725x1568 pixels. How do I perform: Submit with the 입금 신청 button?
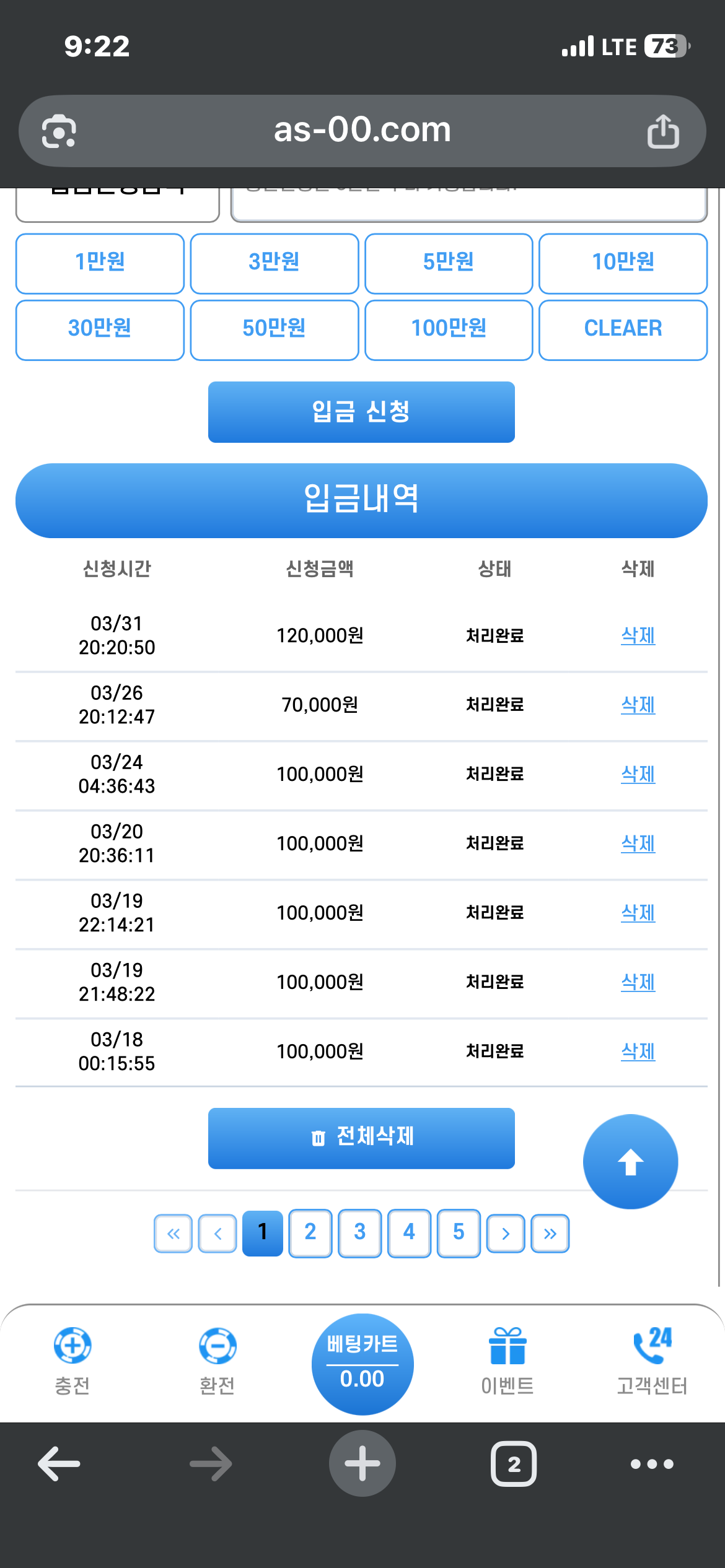[x=361, y=412]
